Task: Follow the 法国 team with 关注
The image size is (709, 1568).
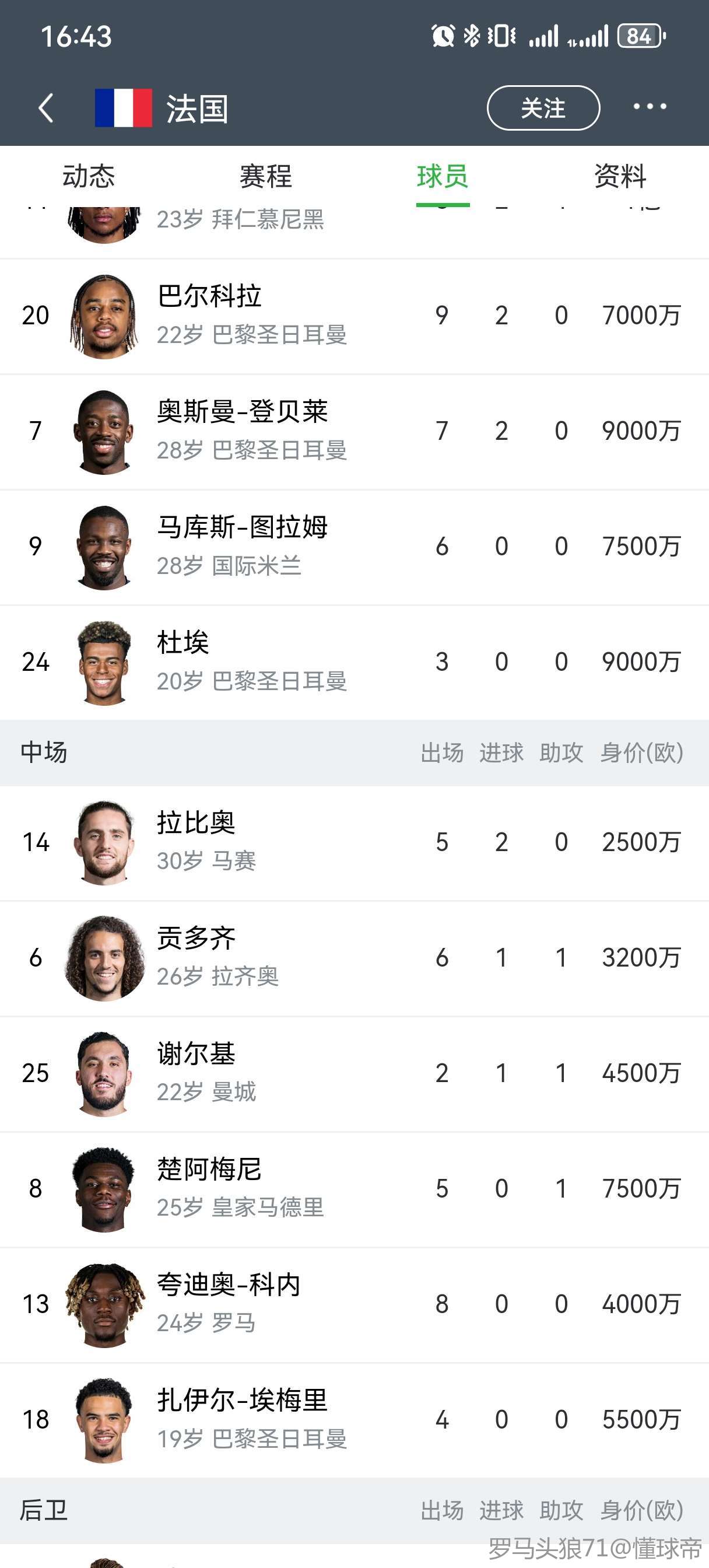Action: pyautogui.click(x=543, y=108)
